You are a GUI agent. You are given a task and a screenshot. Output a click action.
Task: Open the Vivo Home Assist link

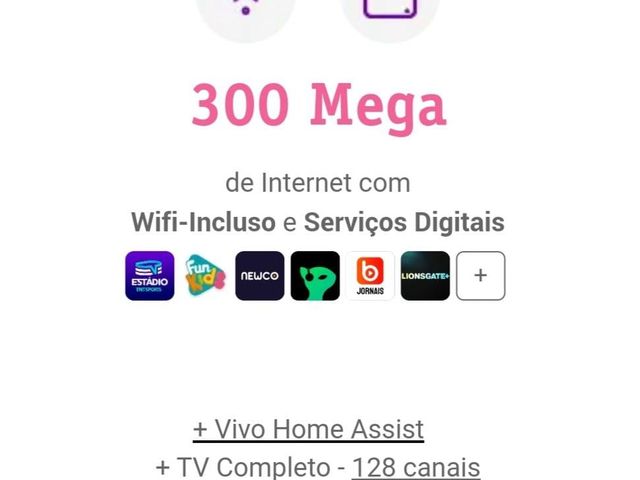(308, 430)
